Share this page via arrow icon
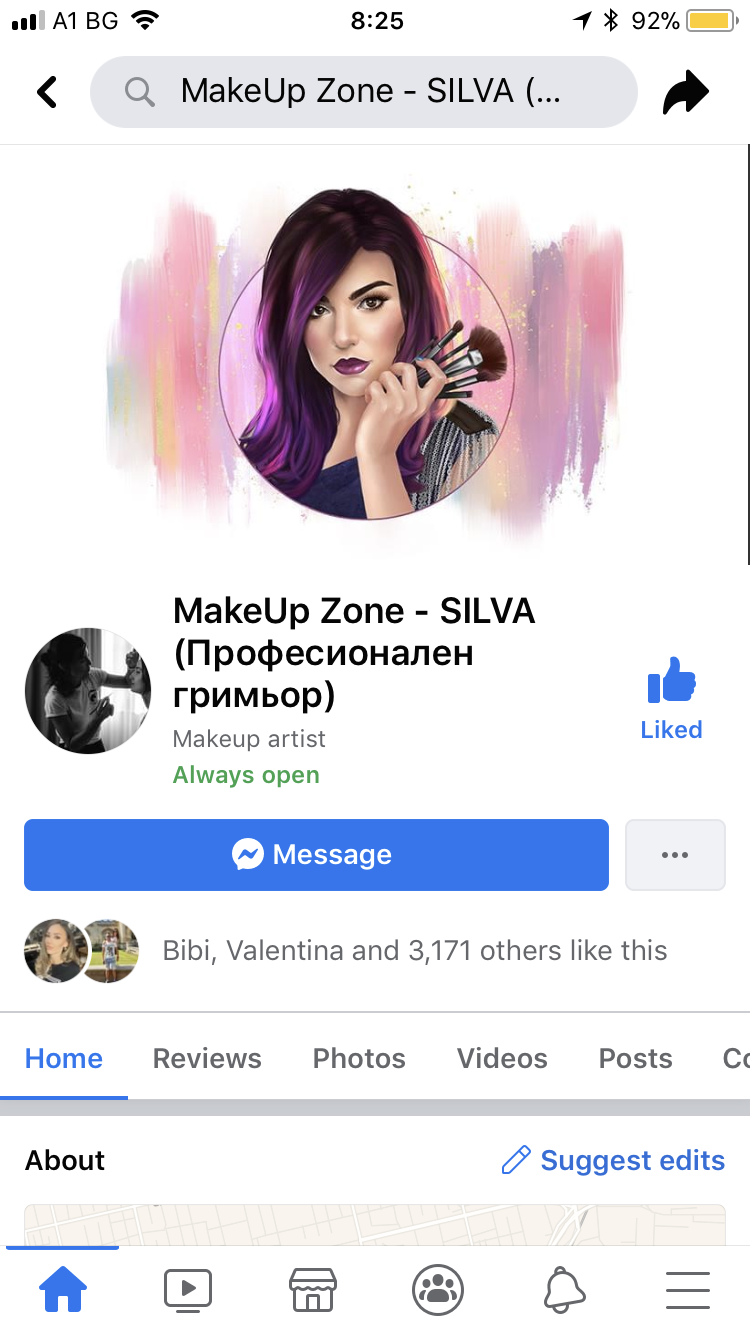 point(685,93)
